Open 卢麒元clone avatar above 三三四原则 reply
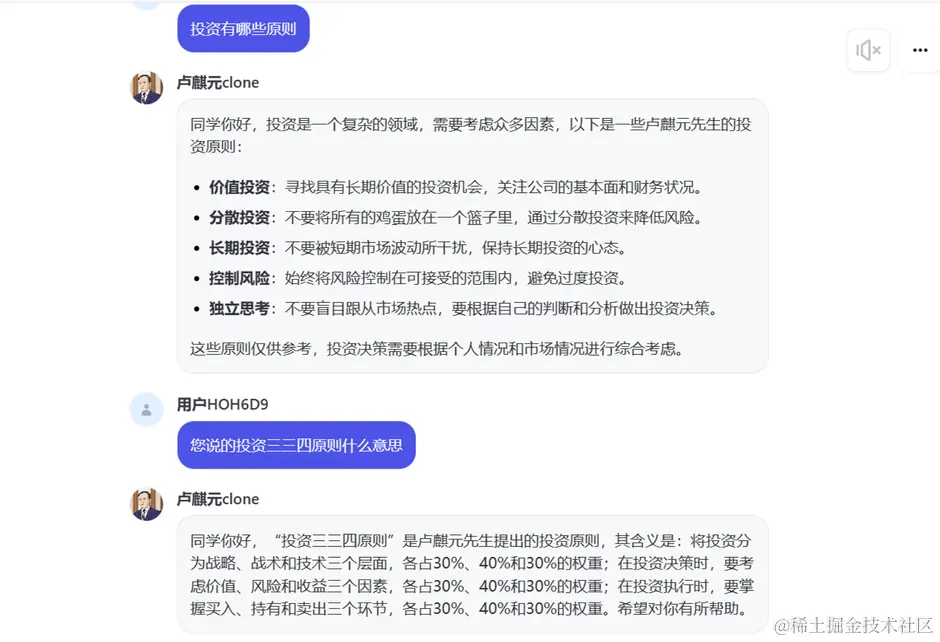 click(x=147, y=503)
